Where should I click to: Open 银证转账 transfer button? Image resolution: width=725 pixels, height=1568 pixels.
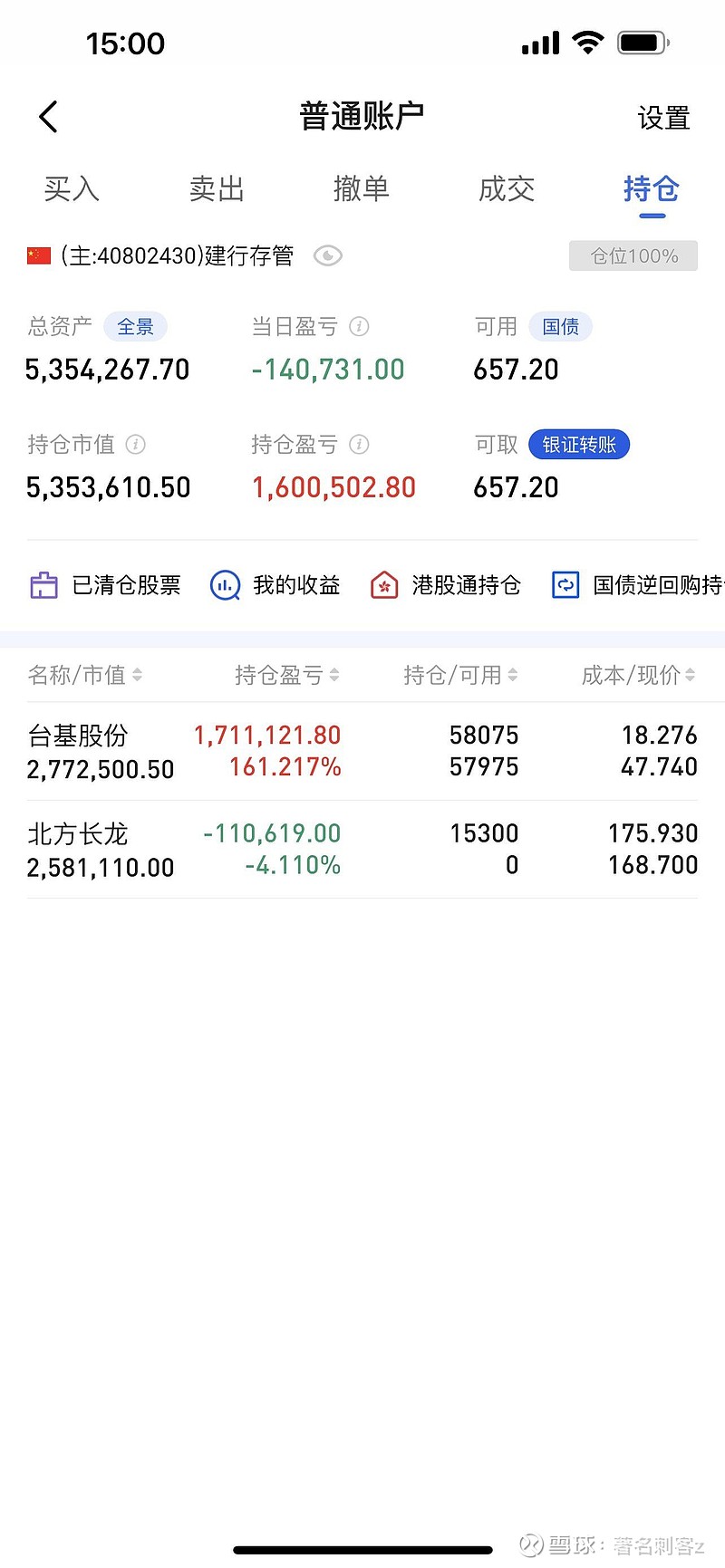pyautogui.click(x=579, y=445)
